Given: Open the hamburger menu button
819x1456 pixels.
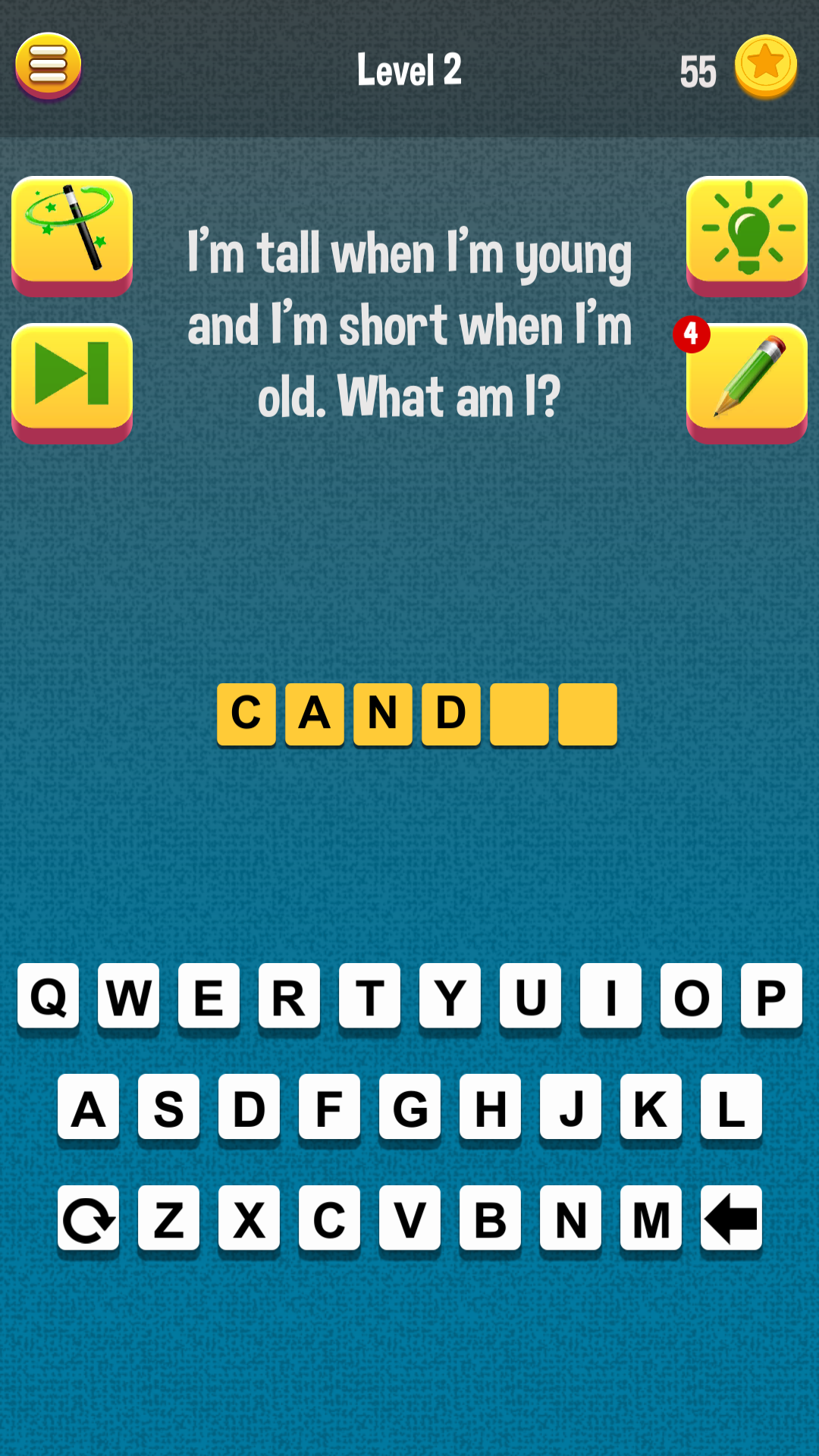Looking at the screenshot, I should (x=48, y=66).
